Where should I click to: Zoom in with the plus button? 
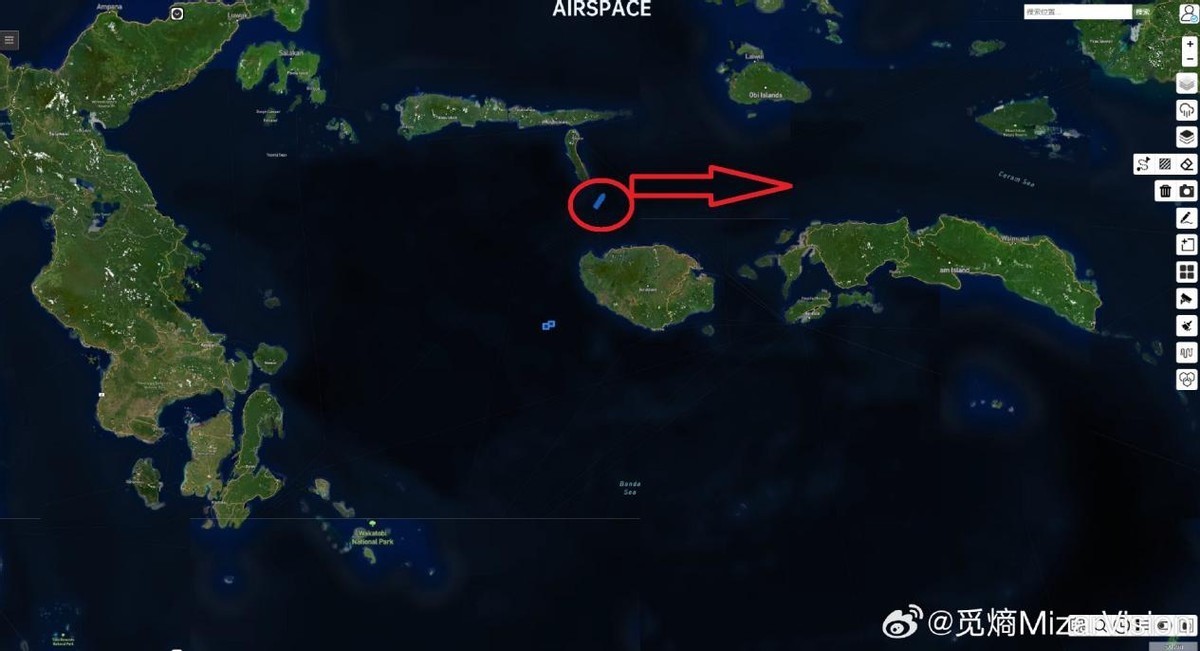1188,45
